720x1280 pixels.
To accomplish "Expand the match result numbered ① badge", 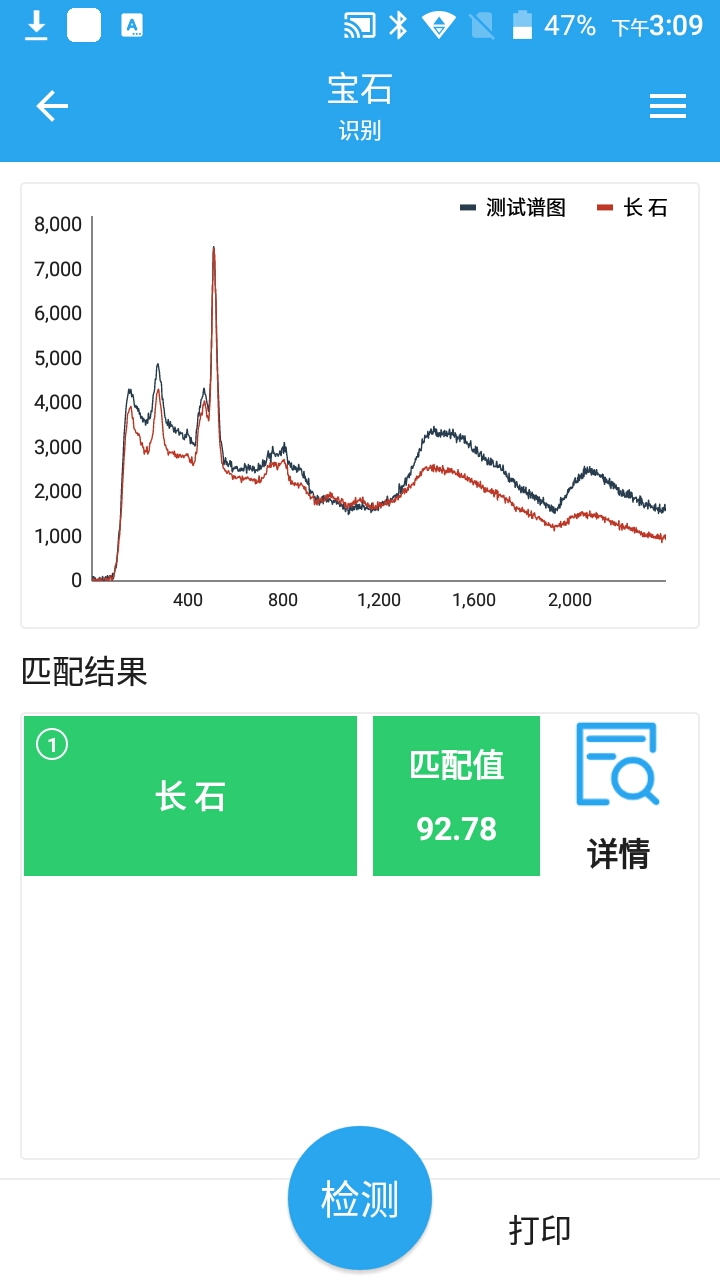I will pyautogui.click(x=51, y=745).
